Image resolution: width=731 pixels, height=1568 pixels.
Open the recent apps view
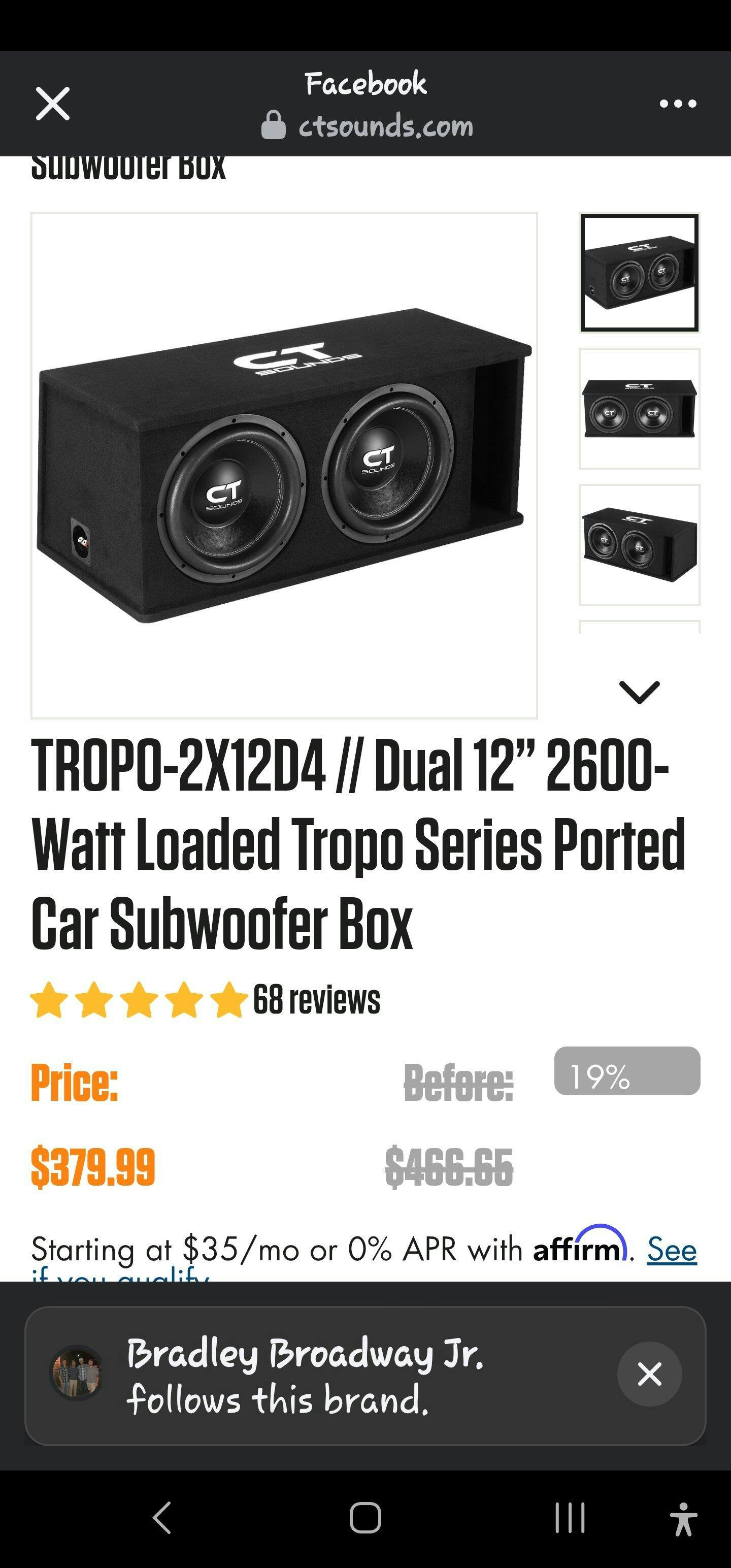(x=570, y=1518)
